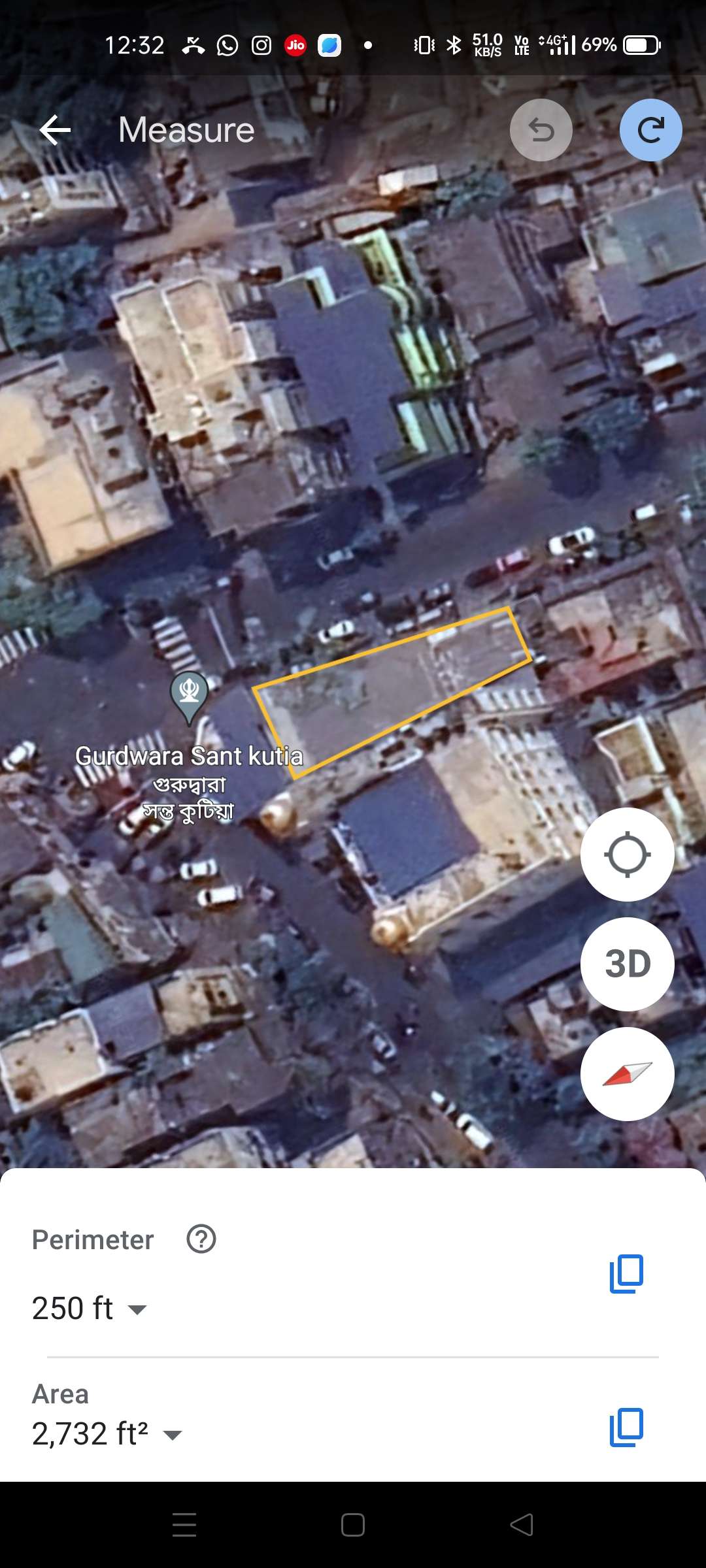Viewport: 706px width, 1568px height.
Task: Copy the area value
Action: tap(626, 1427)
